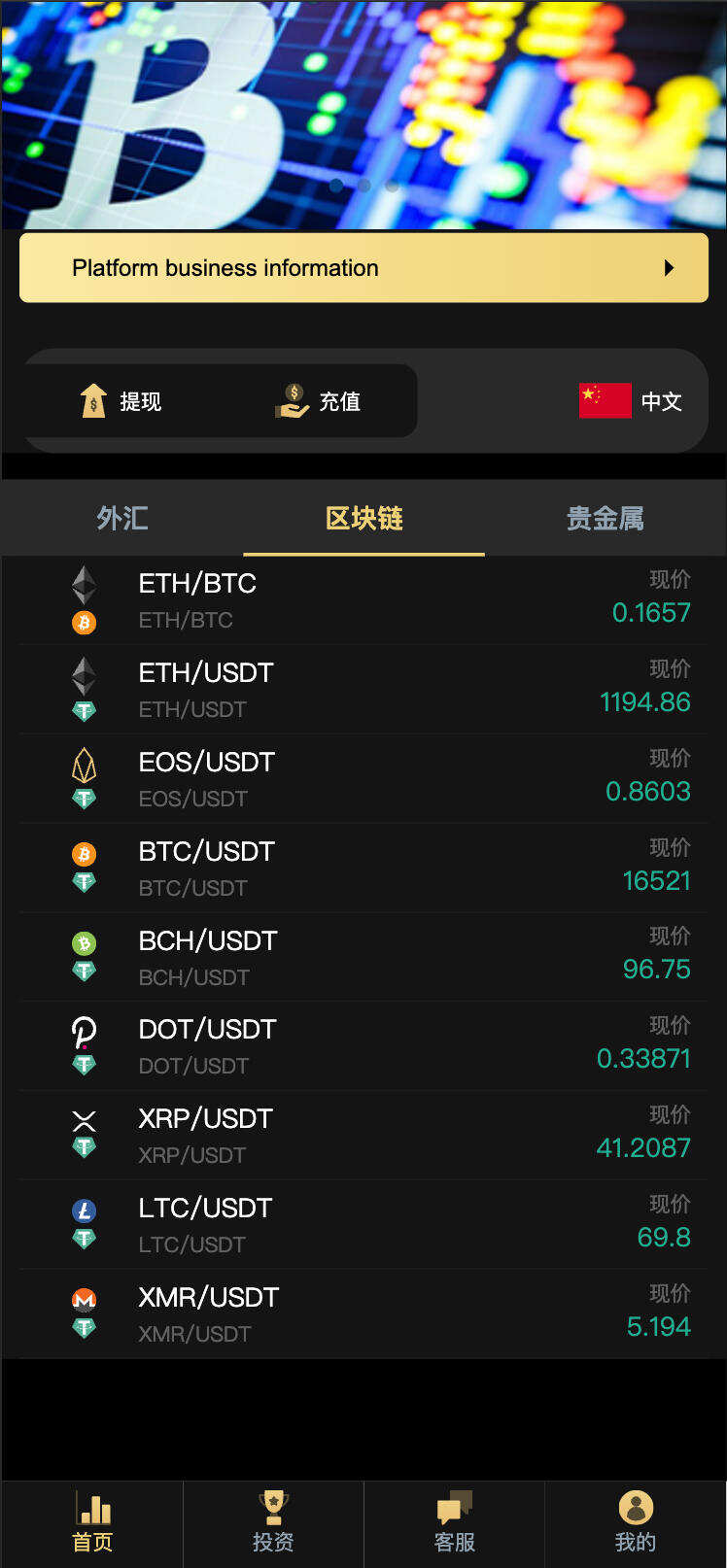Expand Platform business information announcement

[363, 267]
